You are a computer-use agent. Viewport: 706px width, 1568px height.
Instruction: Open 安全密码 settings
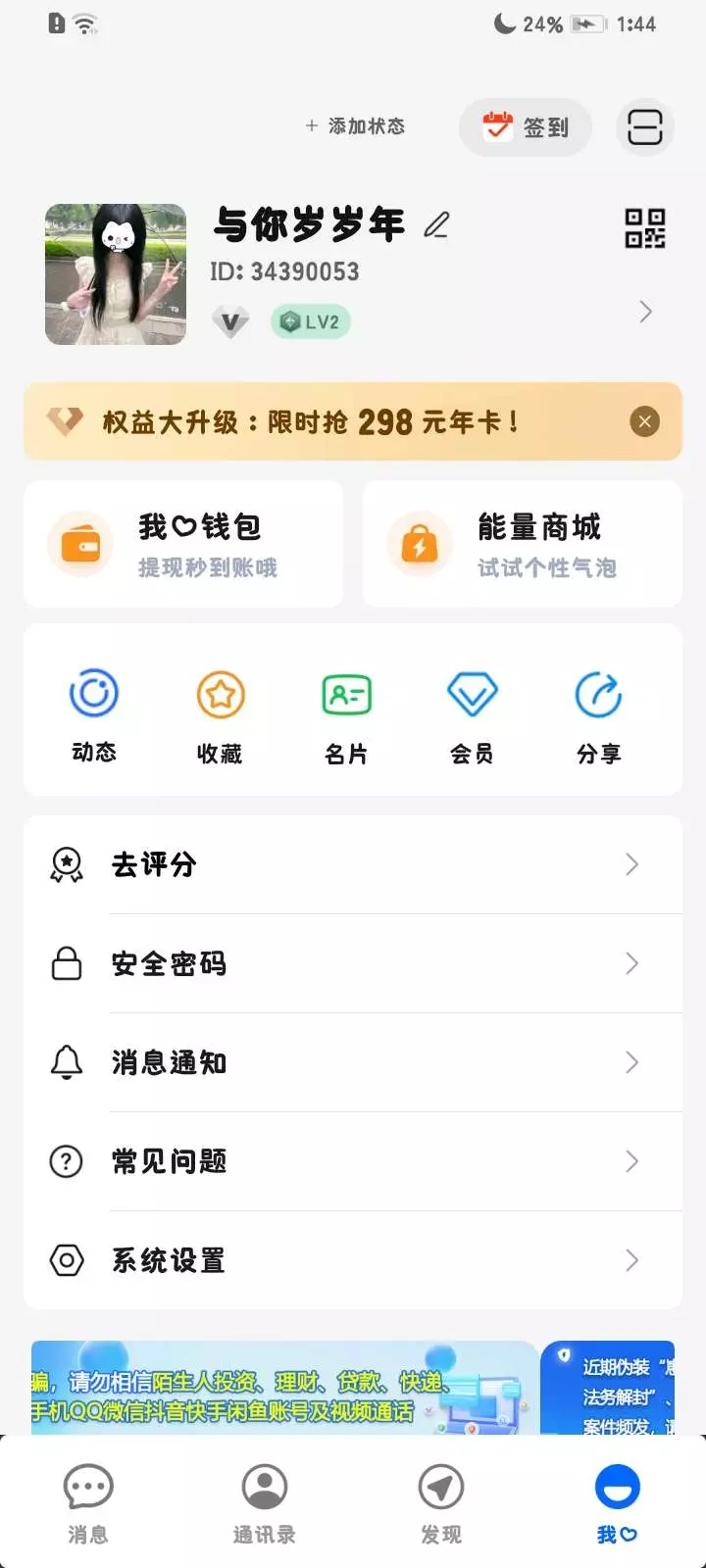point(353,963)
